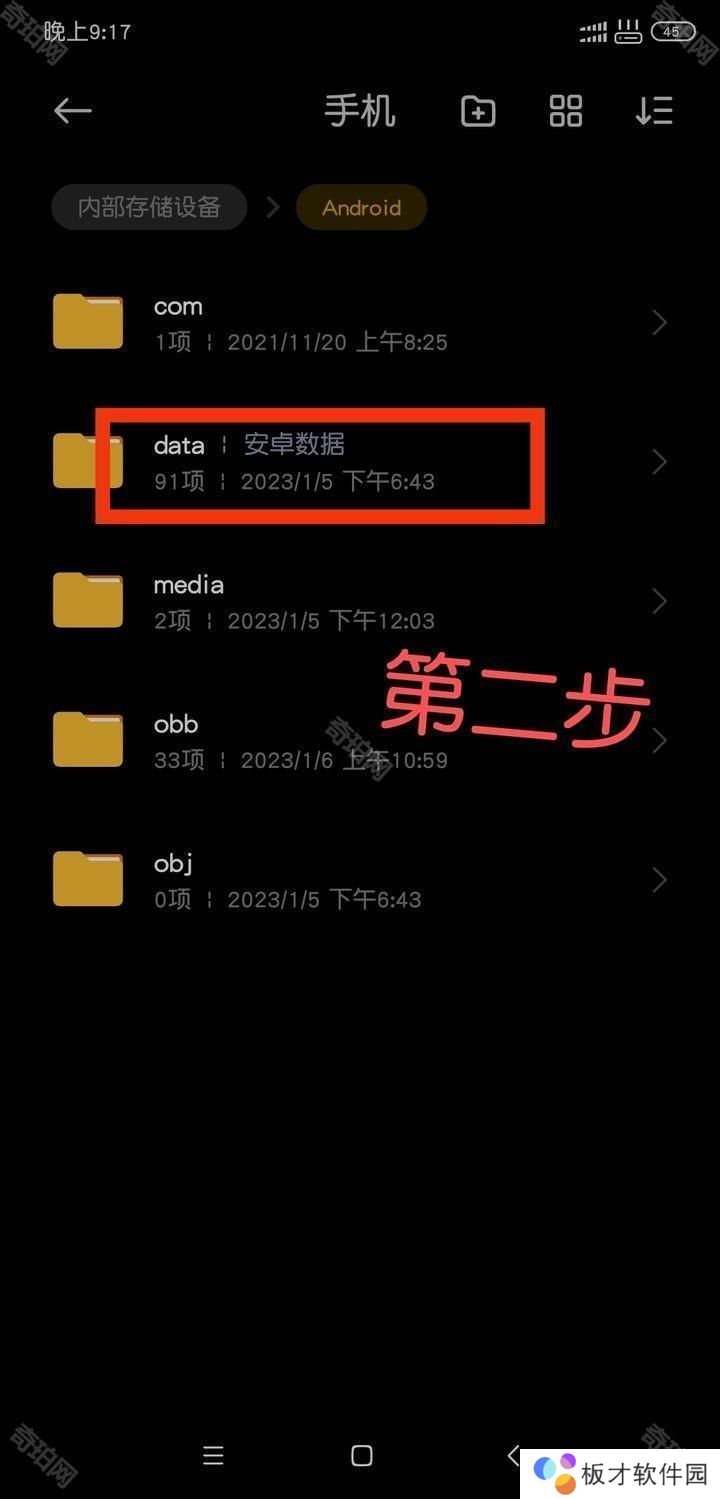
Task: Switch to grid view layout
Action: click(565, 111)
